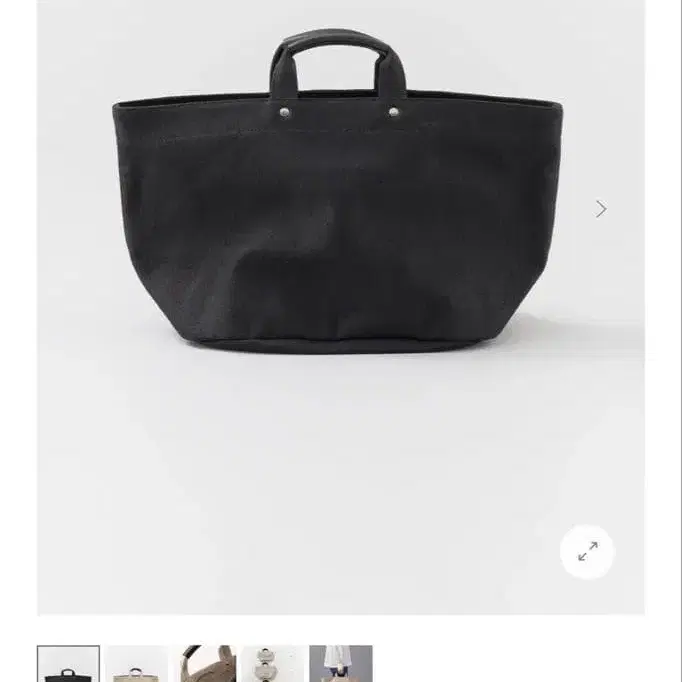Select the black bag thumbnail

pyautogui.click(x=68, y=665)
